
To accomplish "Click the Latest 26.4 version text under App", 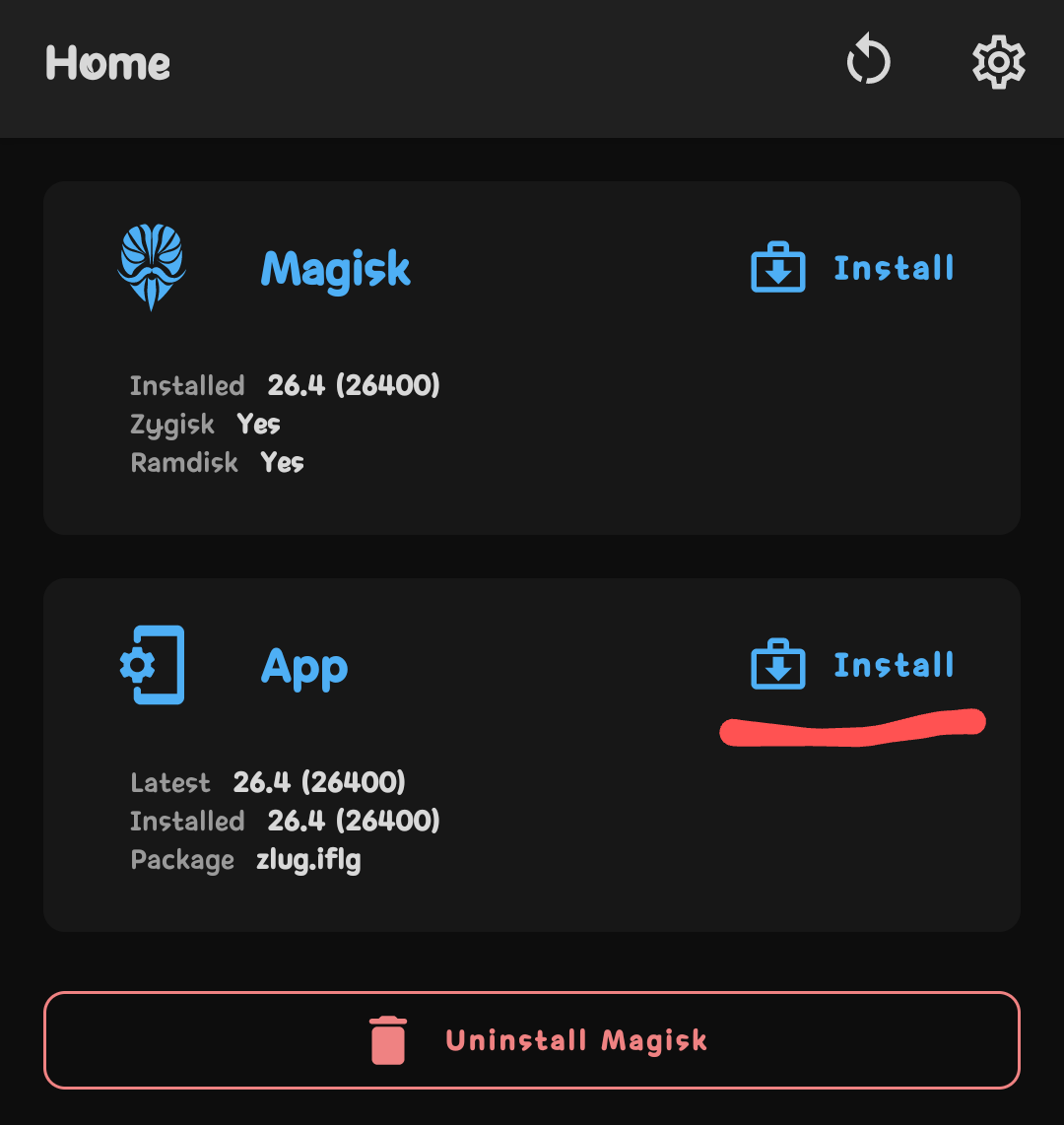I will [x=269, y=781].
